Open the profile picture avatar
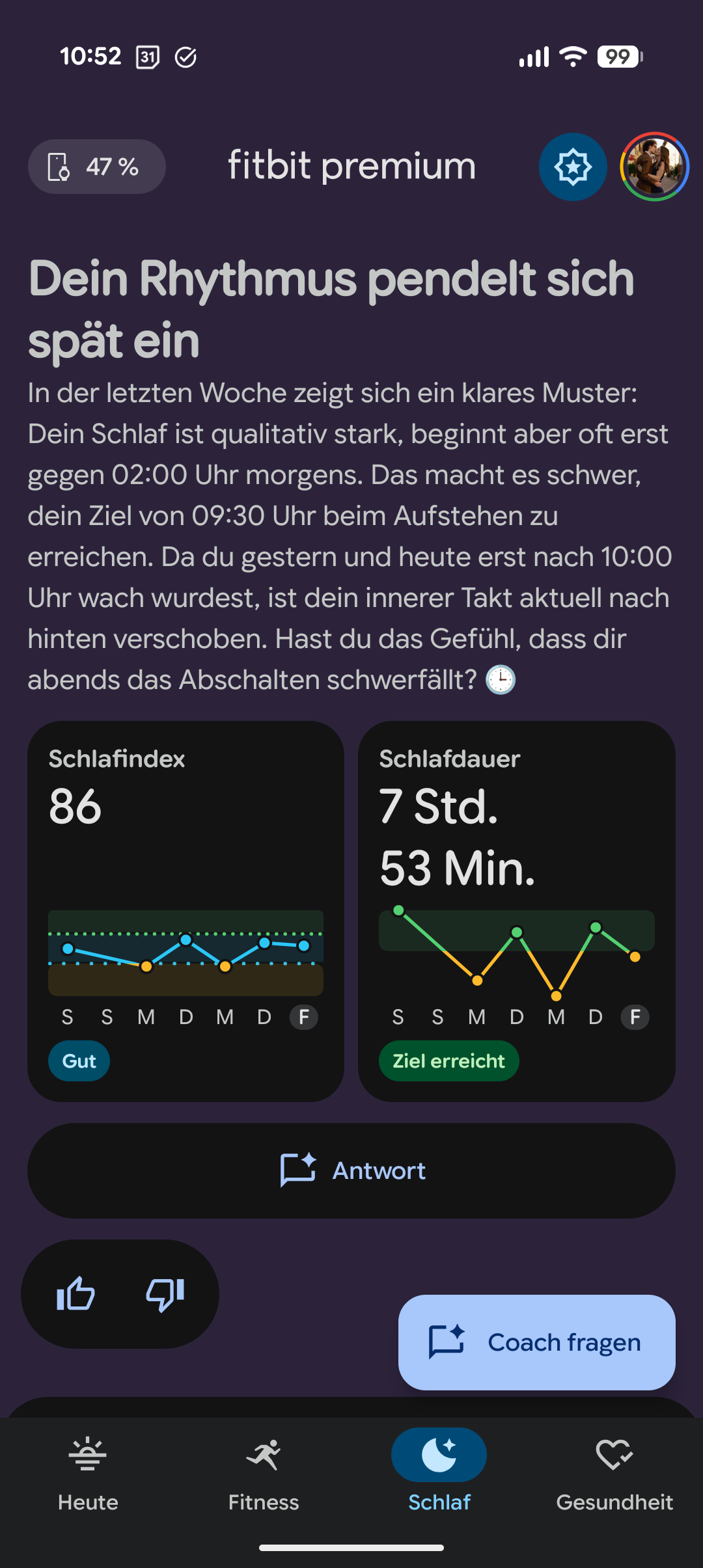Screen dimensions: 703x1568 (x=654, y=167)
